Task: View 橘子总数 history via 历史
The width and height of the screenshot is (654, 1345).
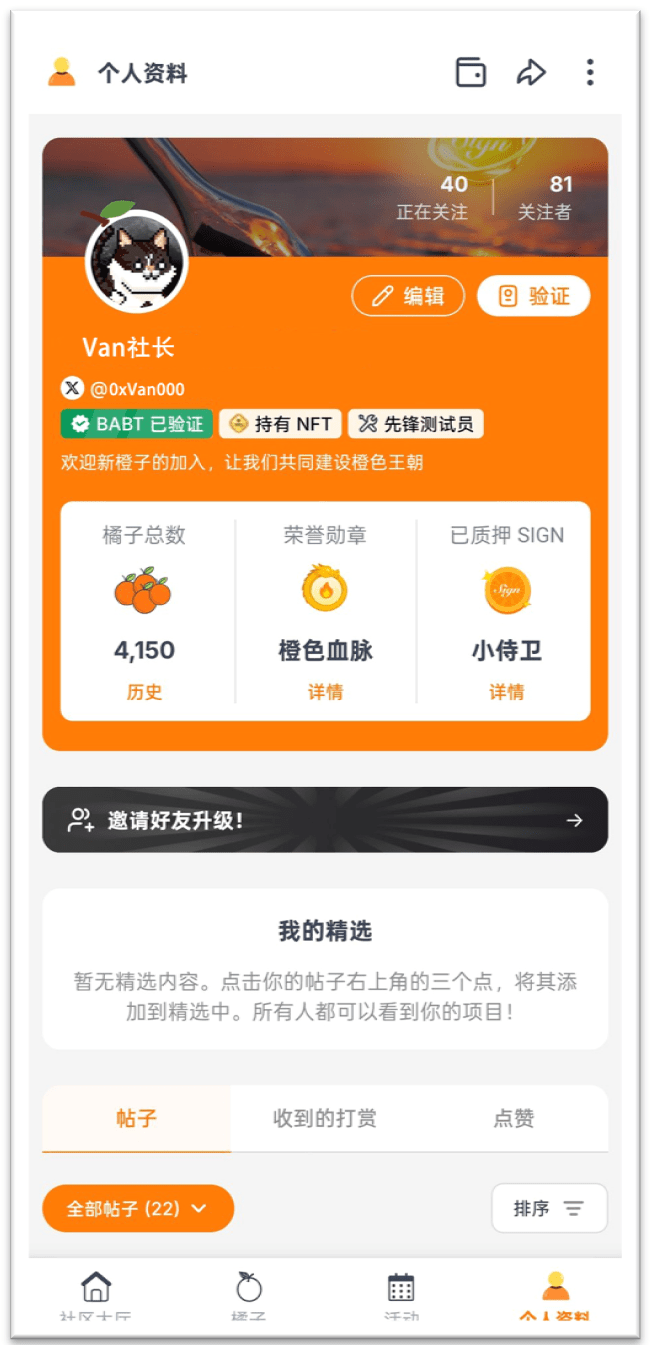Action: coord(145,692)
